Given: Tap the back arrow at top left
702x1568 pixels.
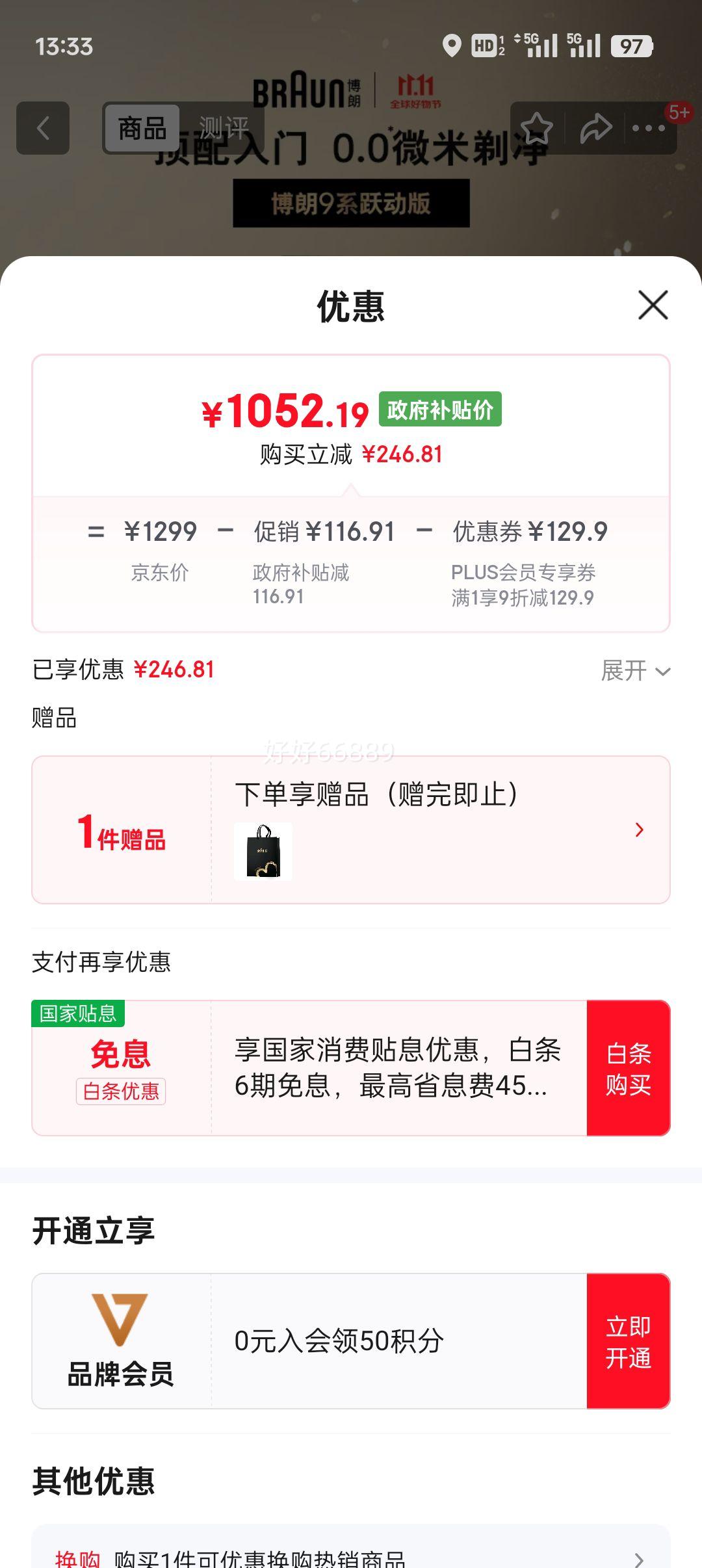Looking at the screenshot, I should [43, 127].
